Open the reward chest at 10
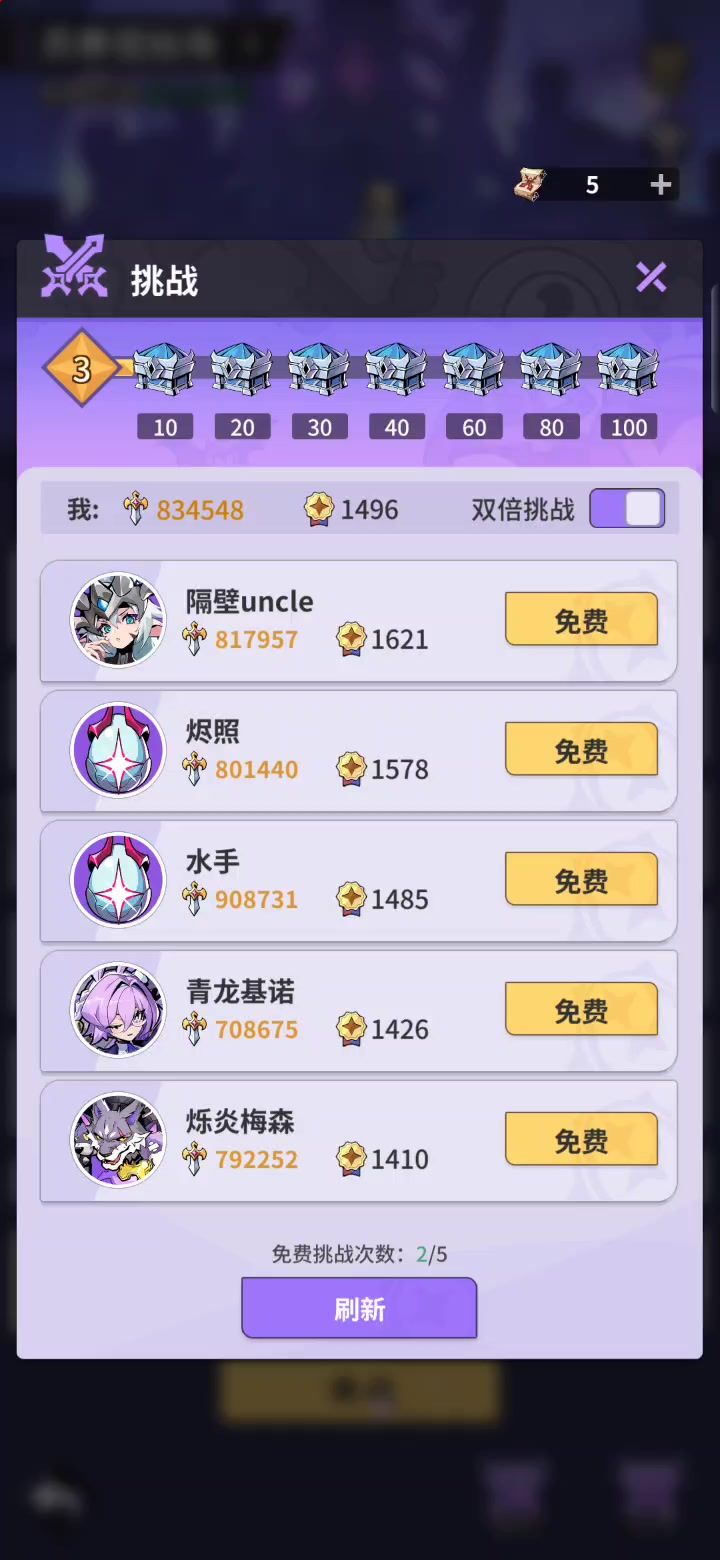Screen dimensions: 720x1560 click(164, 369)
